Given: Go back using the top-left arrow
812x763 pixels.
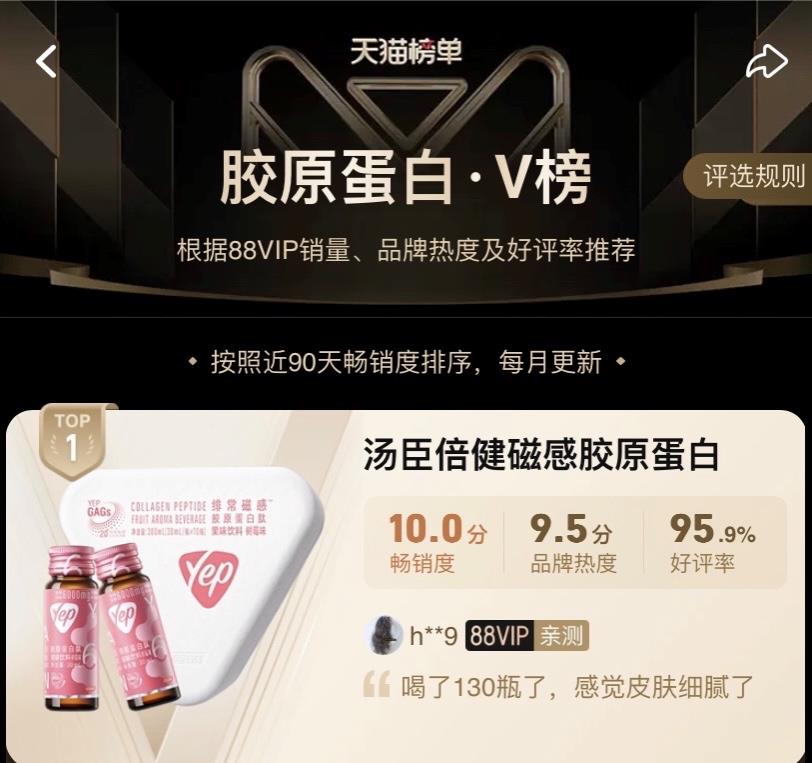Looking at the screenshot, I should pyautogui.click(x=46, y=62).
